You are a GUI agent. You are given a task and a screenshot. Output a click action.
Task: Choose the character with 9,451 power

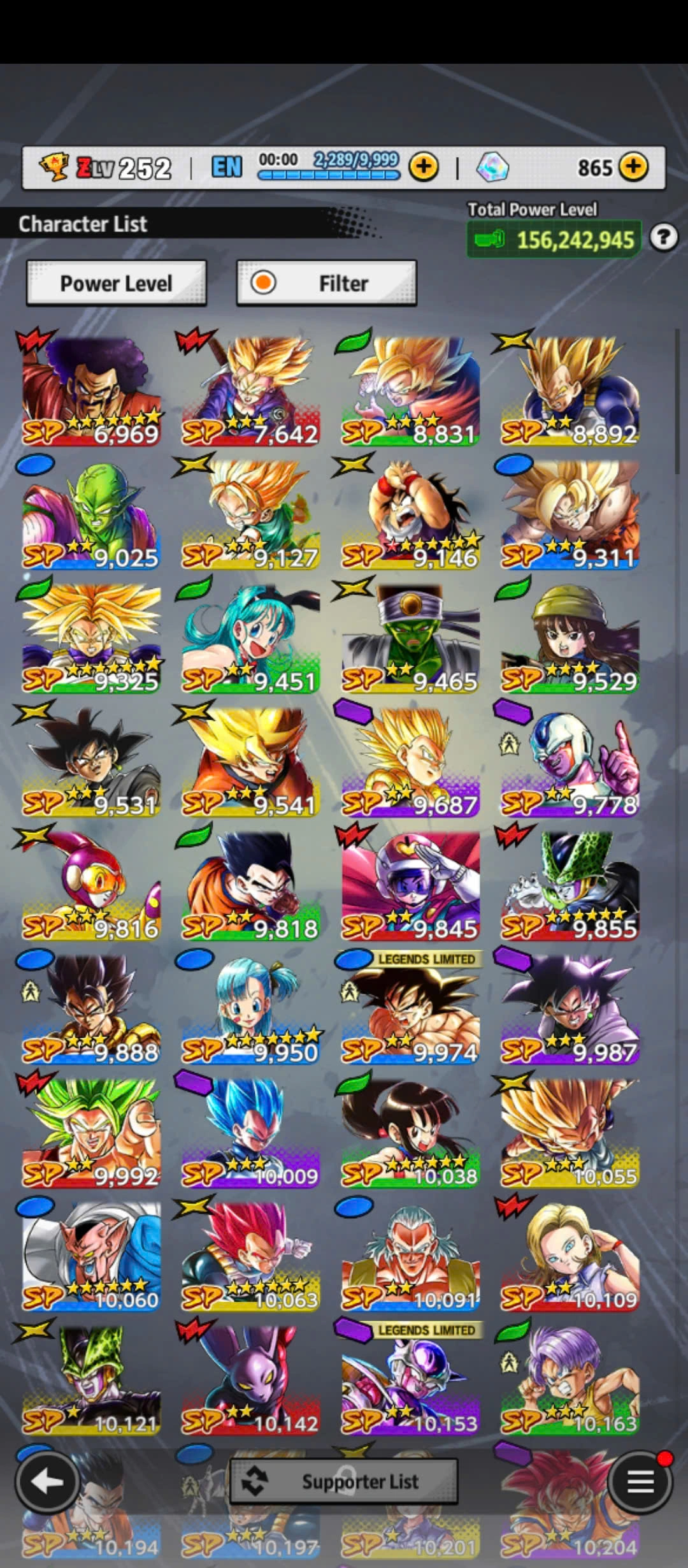pyautogui.click(x=250, y=639)
